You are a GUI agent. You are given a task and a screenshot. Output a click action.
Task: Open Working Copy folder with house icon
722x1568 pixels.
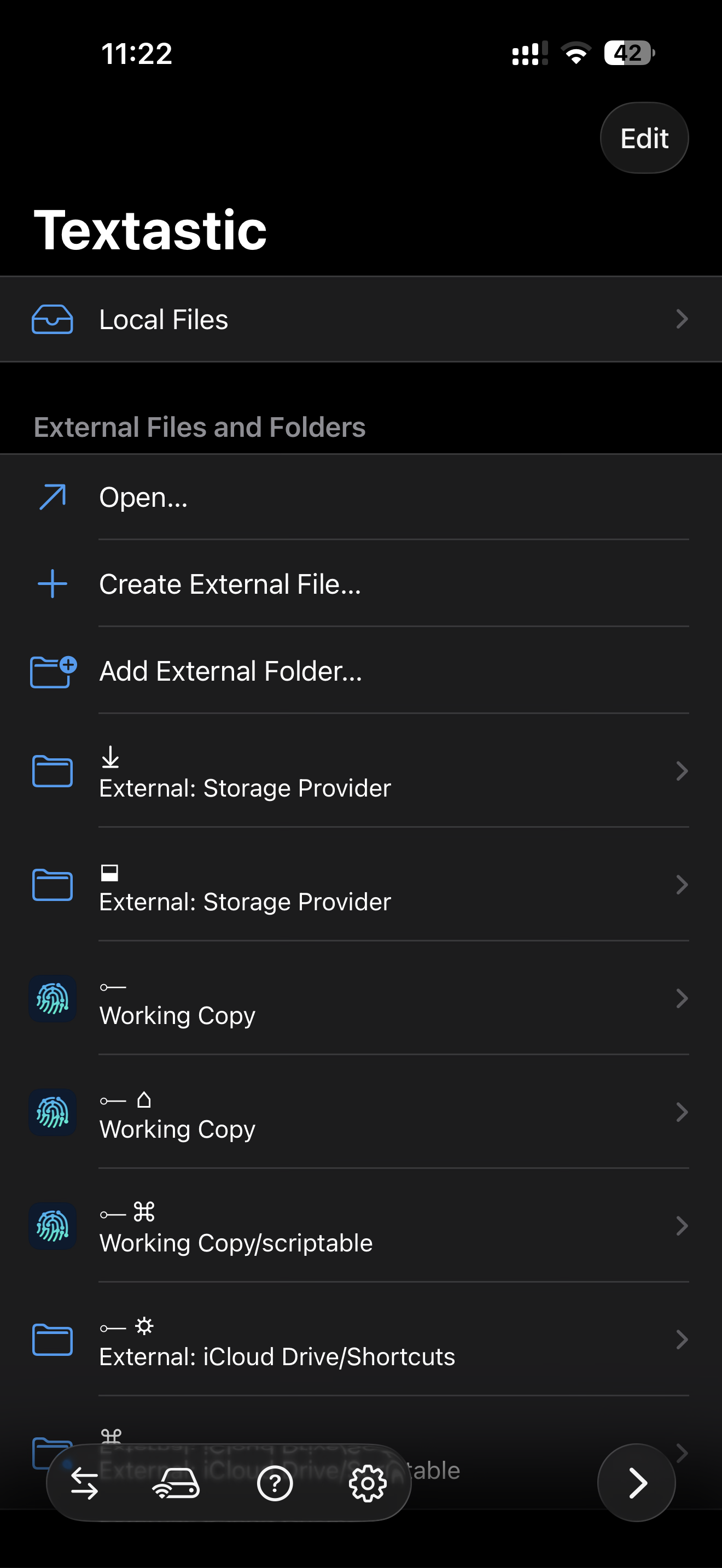360,1113
